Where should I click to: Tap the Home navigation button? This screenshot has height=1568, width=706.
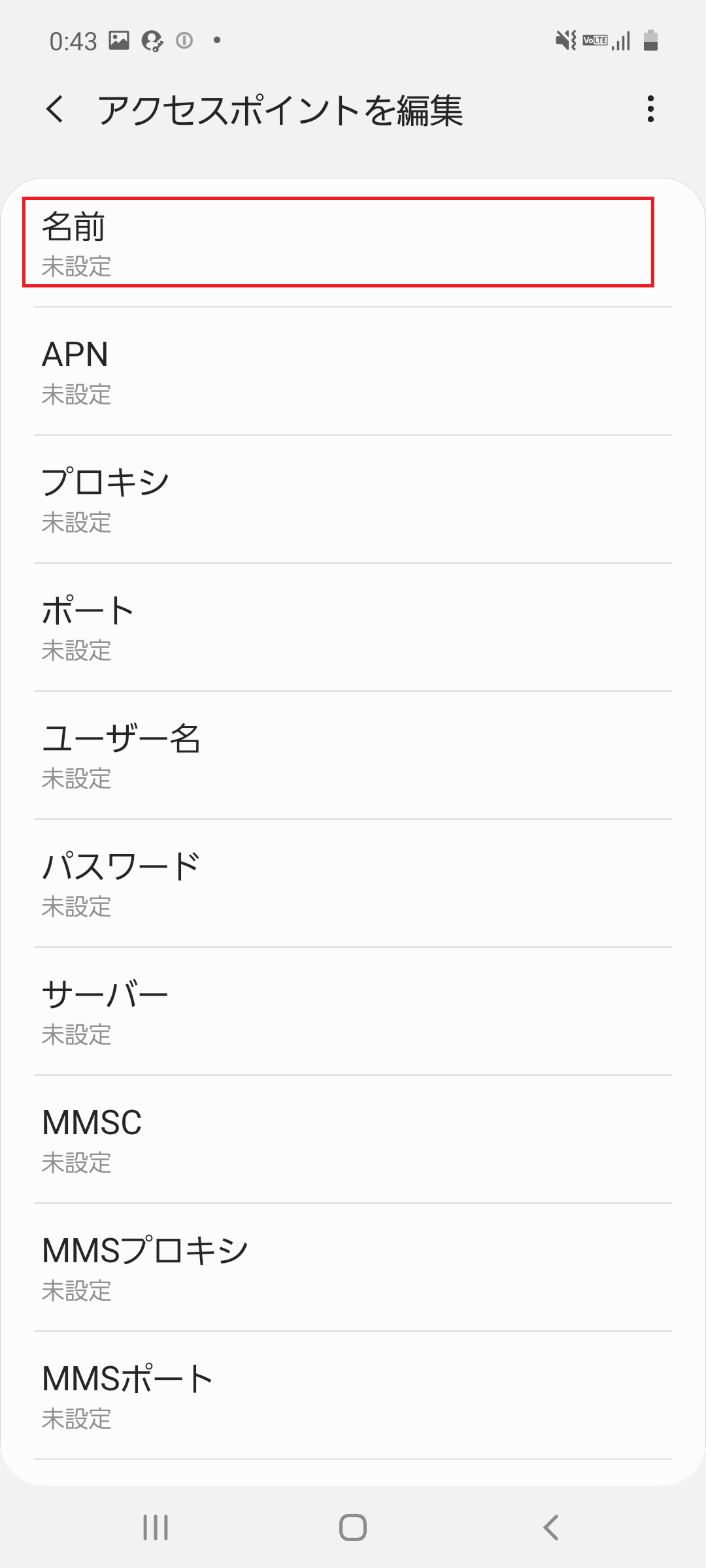(353, 1529)
